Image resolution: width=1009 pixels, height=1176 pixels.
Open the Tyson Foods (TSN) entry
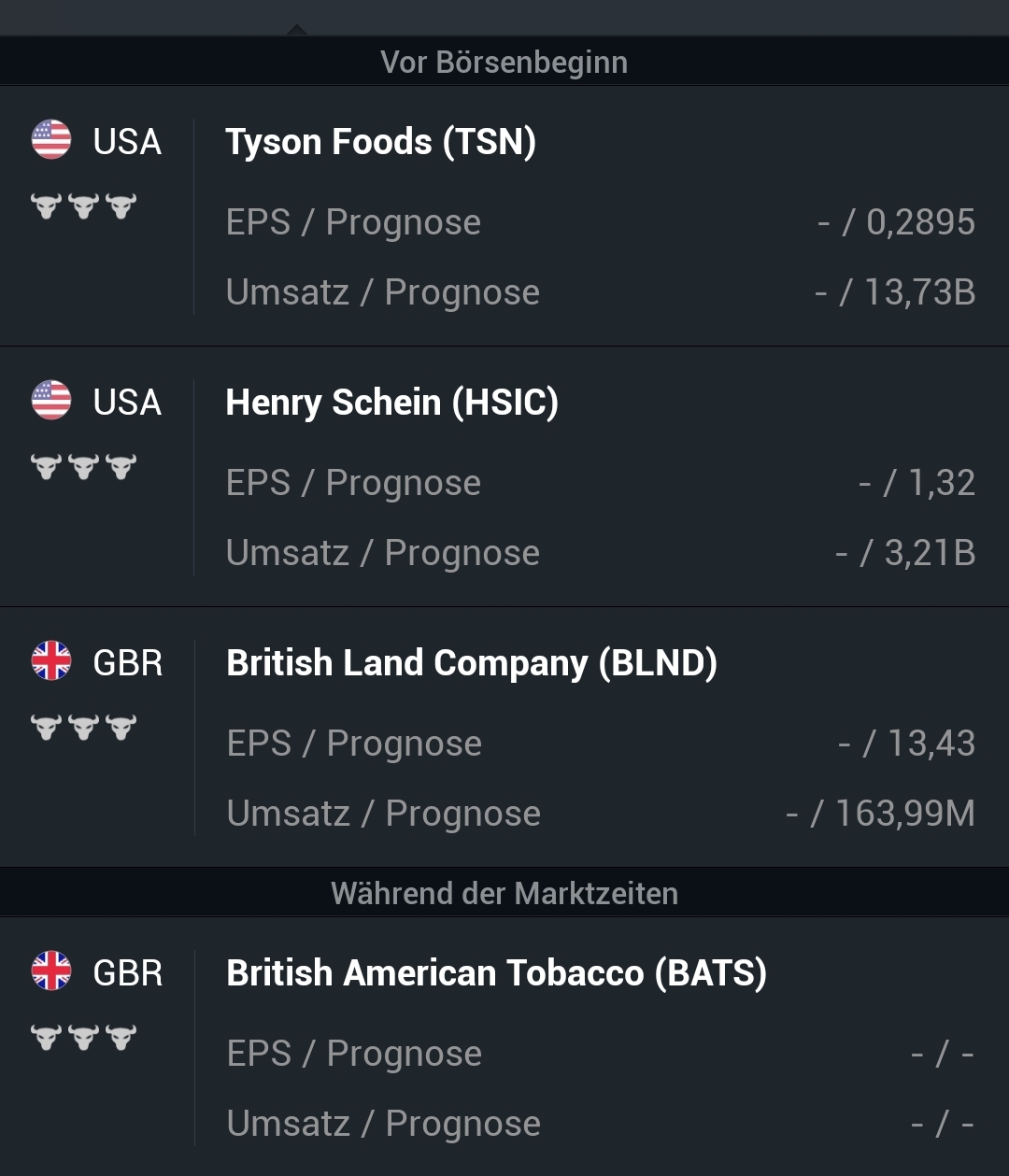point(381,142)
